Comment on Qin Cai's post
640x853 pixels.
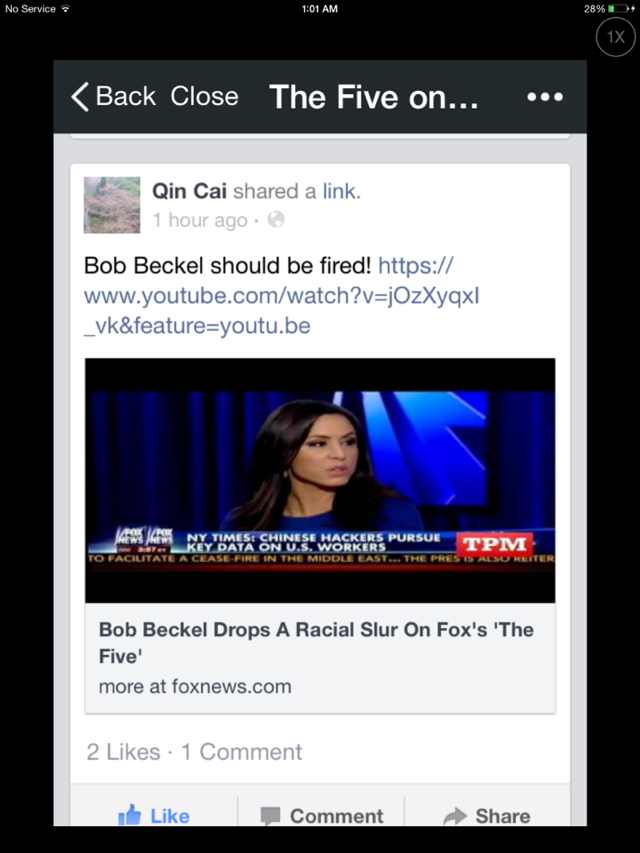tap(321, 815)
